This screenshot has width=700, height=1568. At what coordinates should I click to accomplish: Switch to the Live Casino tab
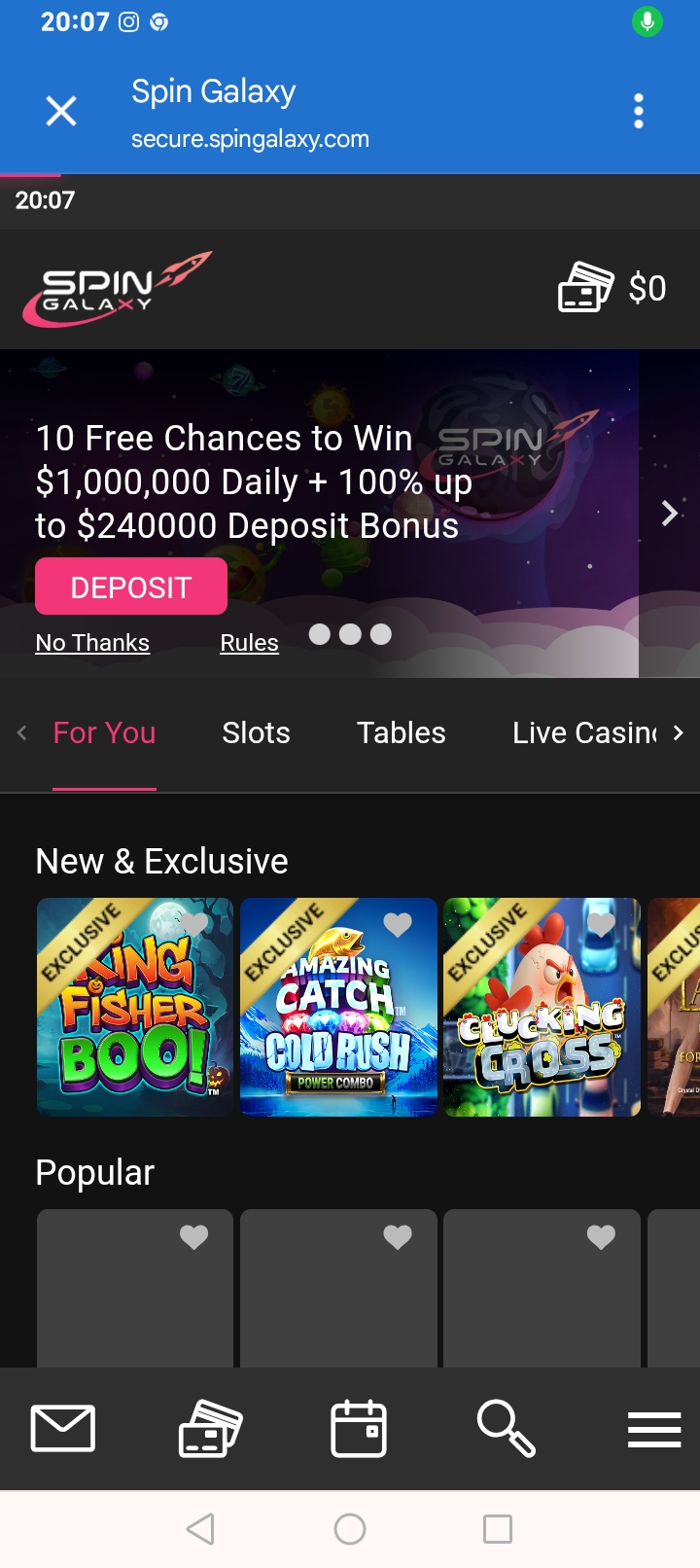pos(584,732)
